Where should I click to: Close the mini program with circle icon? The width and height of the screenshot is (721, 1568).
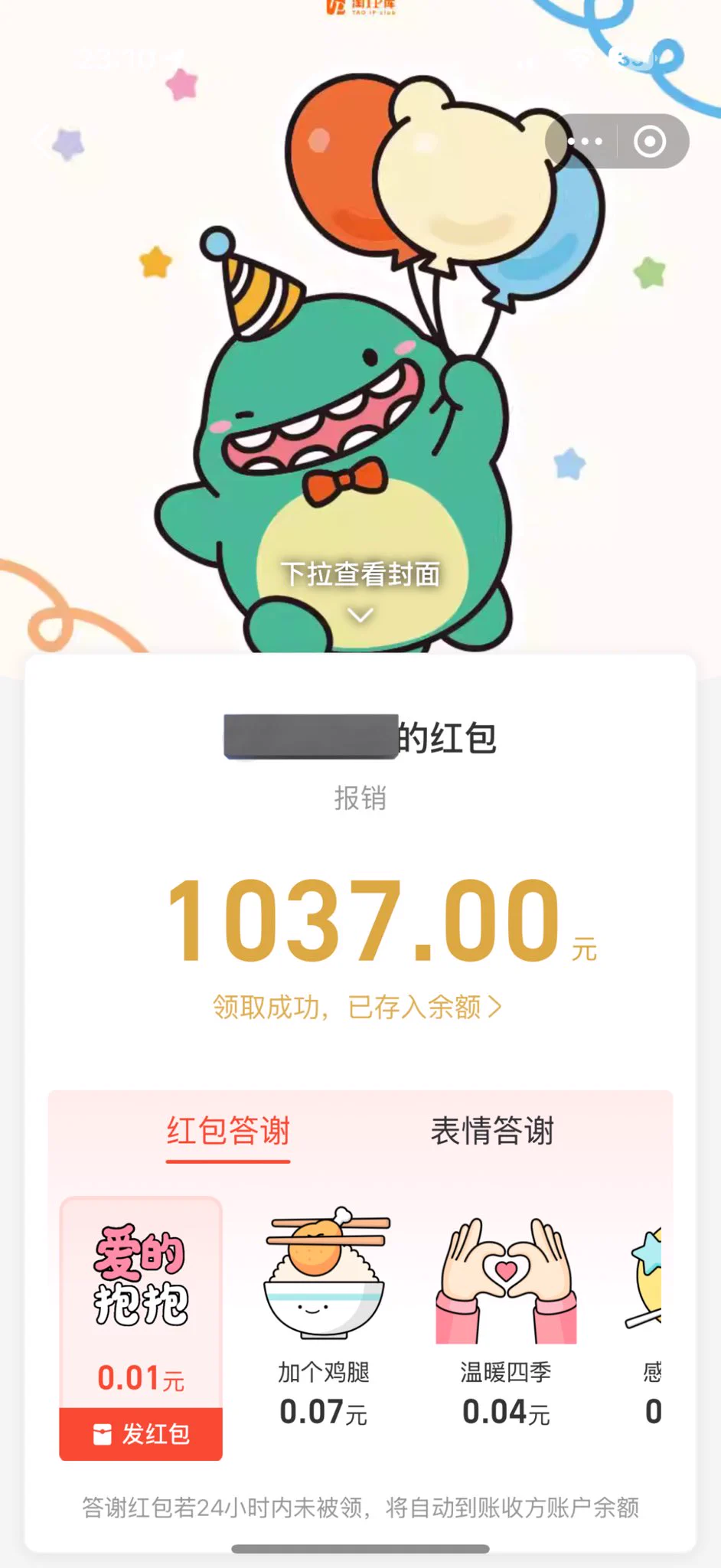650,142
